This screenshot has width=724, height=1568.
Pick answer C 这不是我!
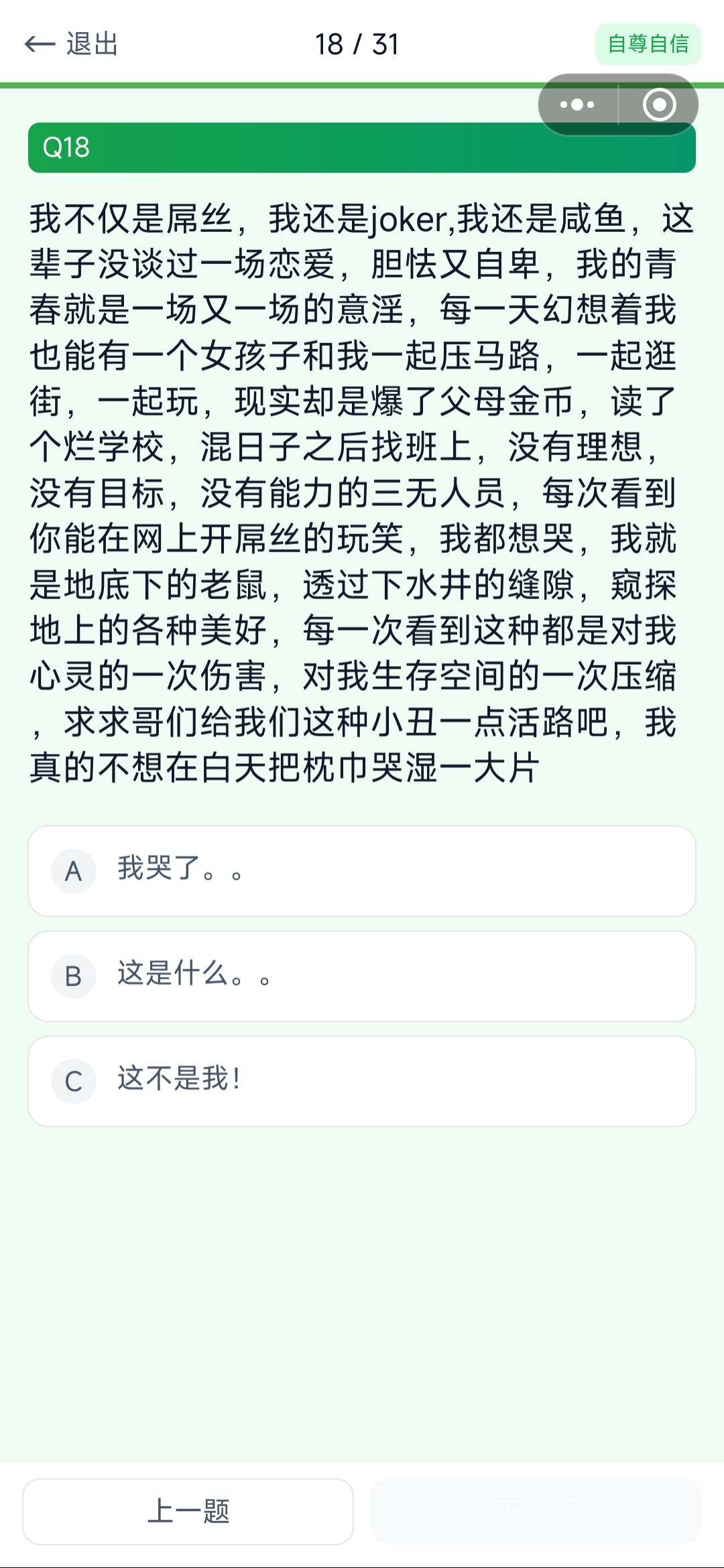click(362, 1082)
